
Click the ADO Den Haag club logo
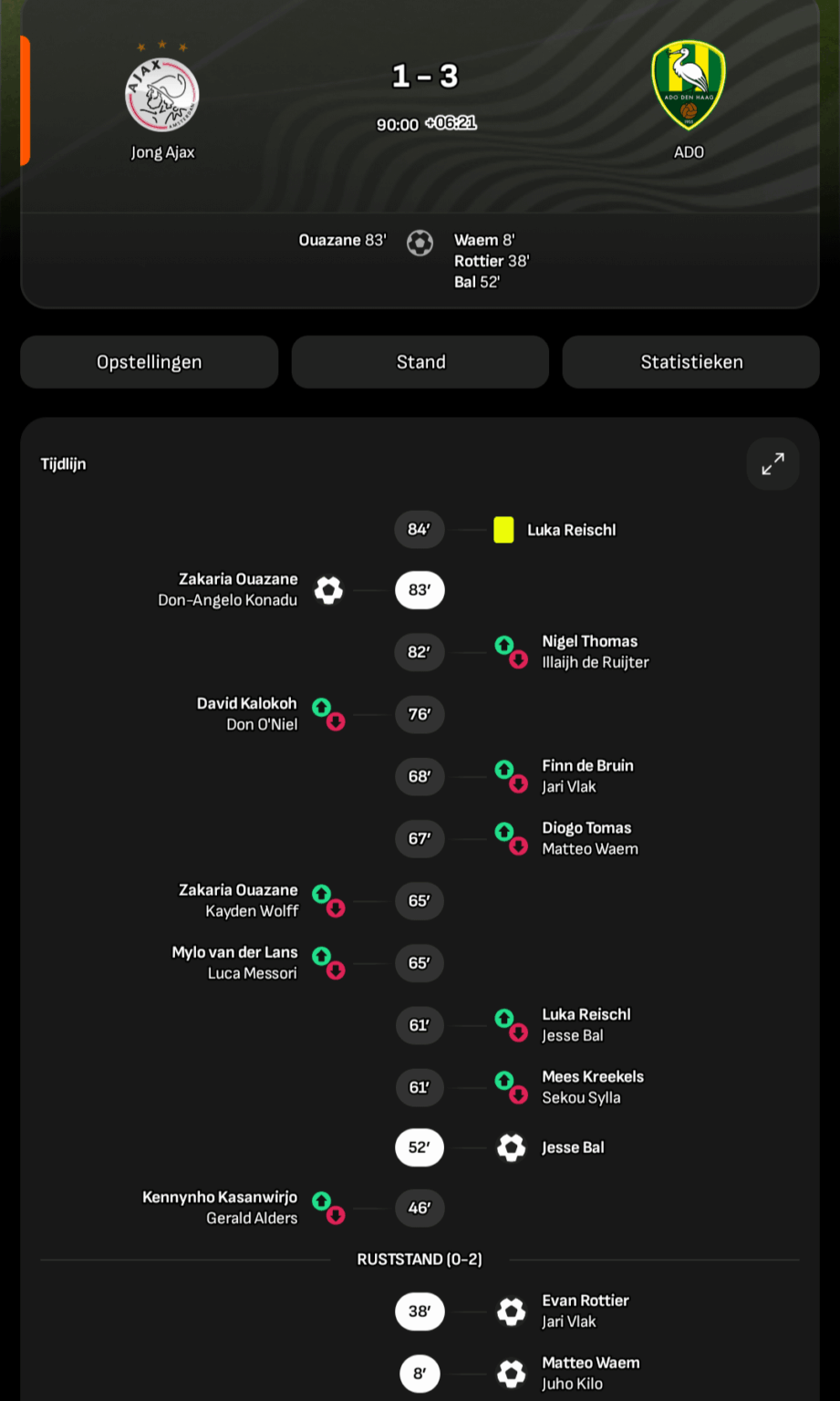(689, 85)
